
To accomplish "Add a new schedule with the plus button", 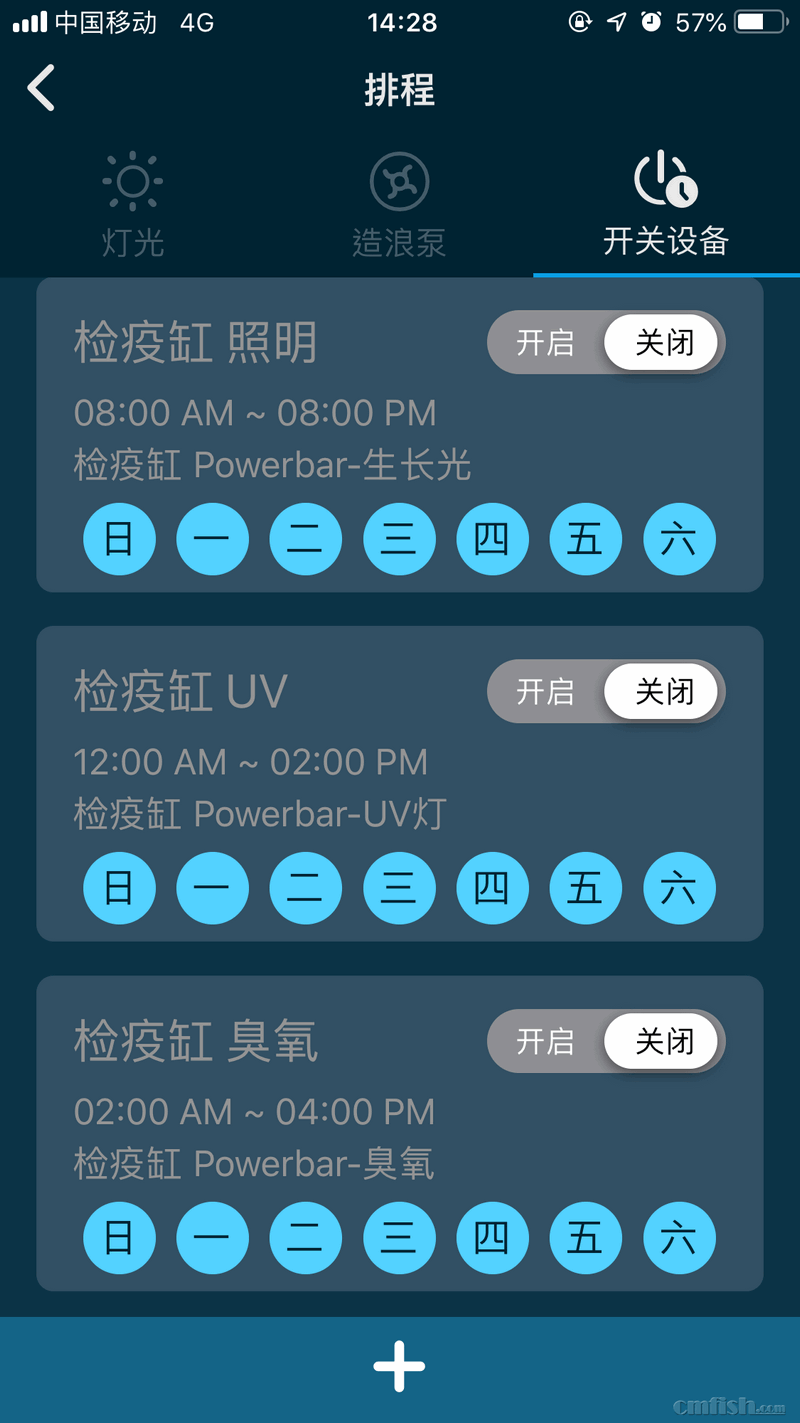I will pos(400,1367).
